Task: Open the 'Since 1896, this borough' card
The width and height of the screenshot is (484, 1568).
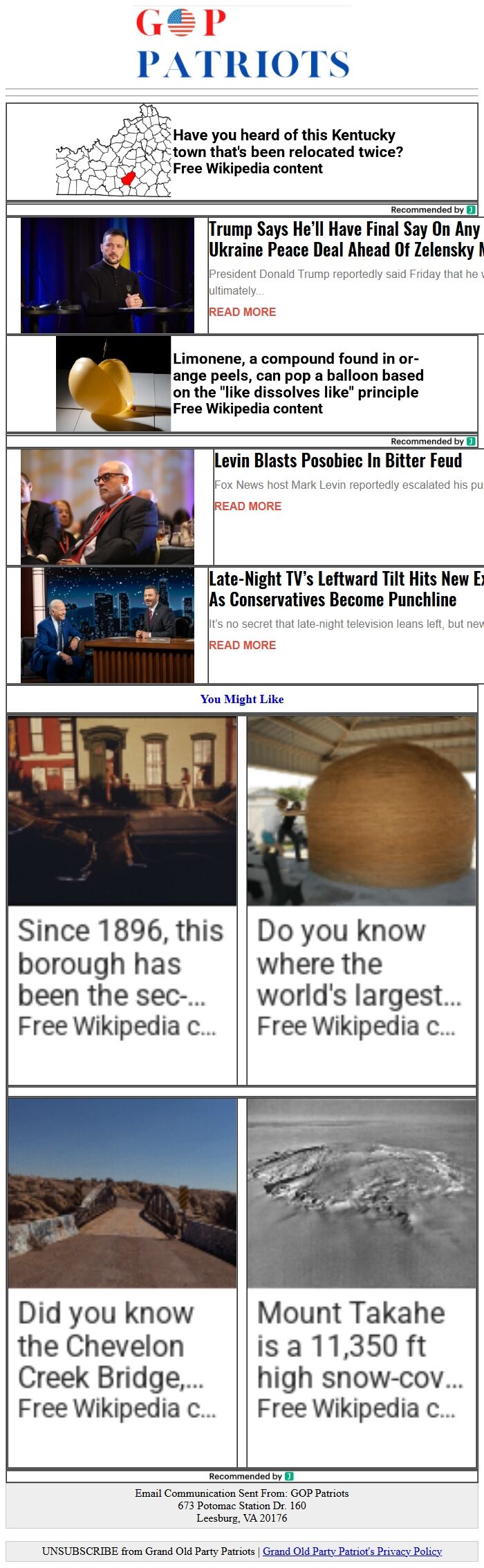Action: point(122,899)
